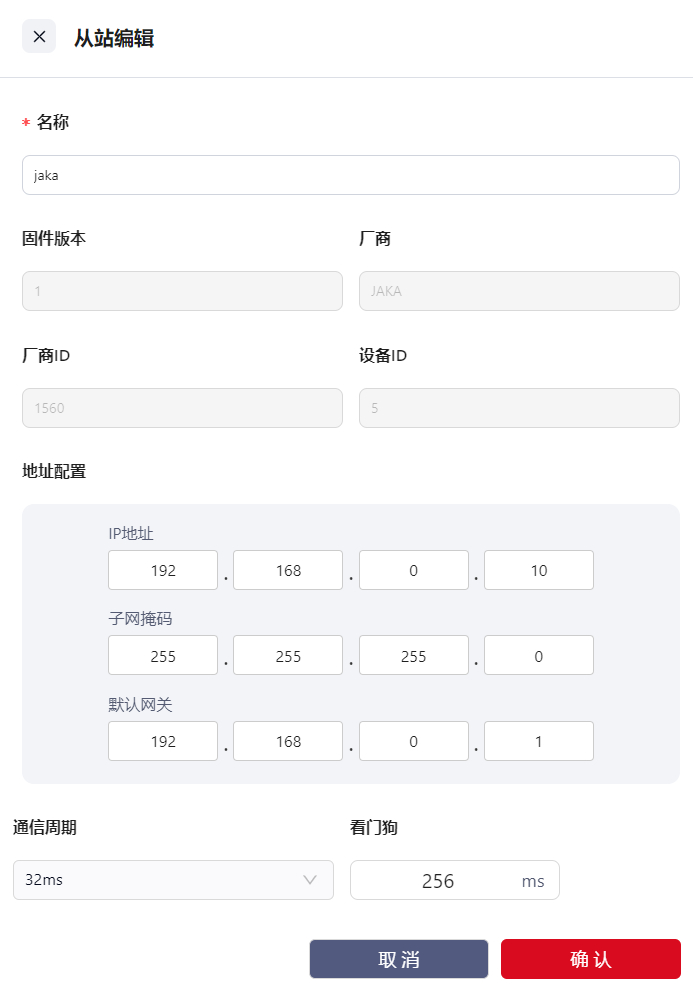The height and width of the screenshot is (990, 693).
Task: Tap the 取消 button
Action: [398, 959]
